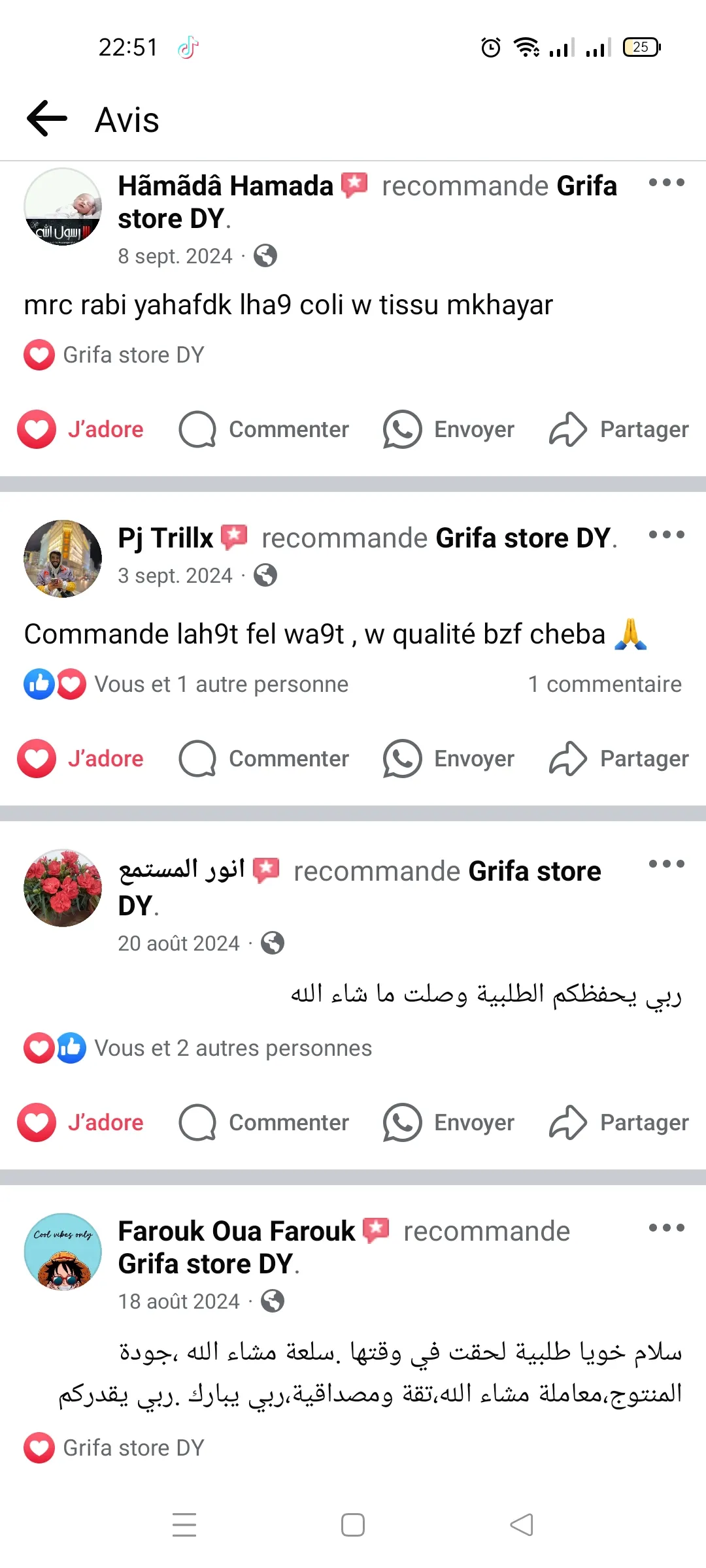Send Pj Trillx's review via Envoyer
Screen dimensions: 706x1568
click(x=448, y=759)
